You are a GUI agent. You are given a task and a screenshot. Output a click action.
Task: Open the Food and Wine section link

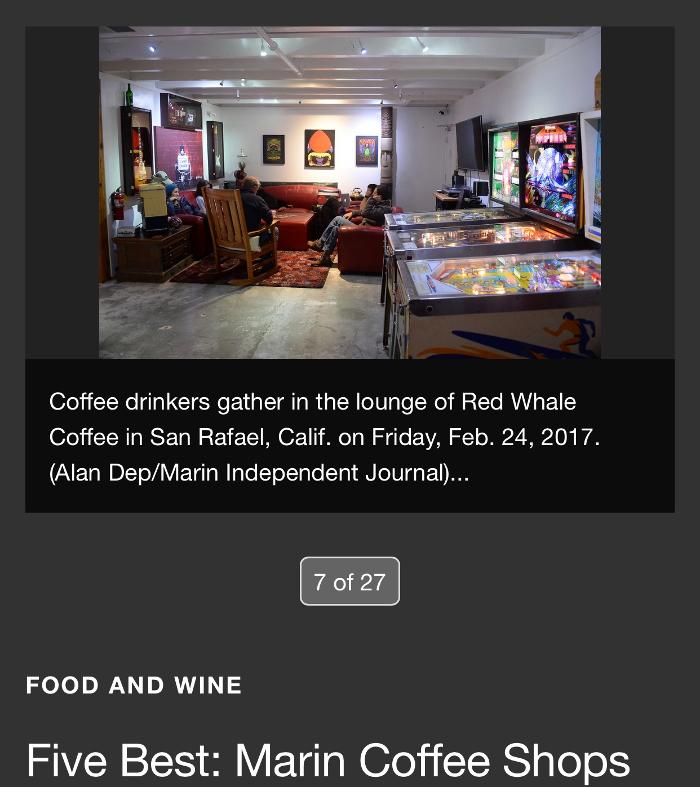point(134,686)
